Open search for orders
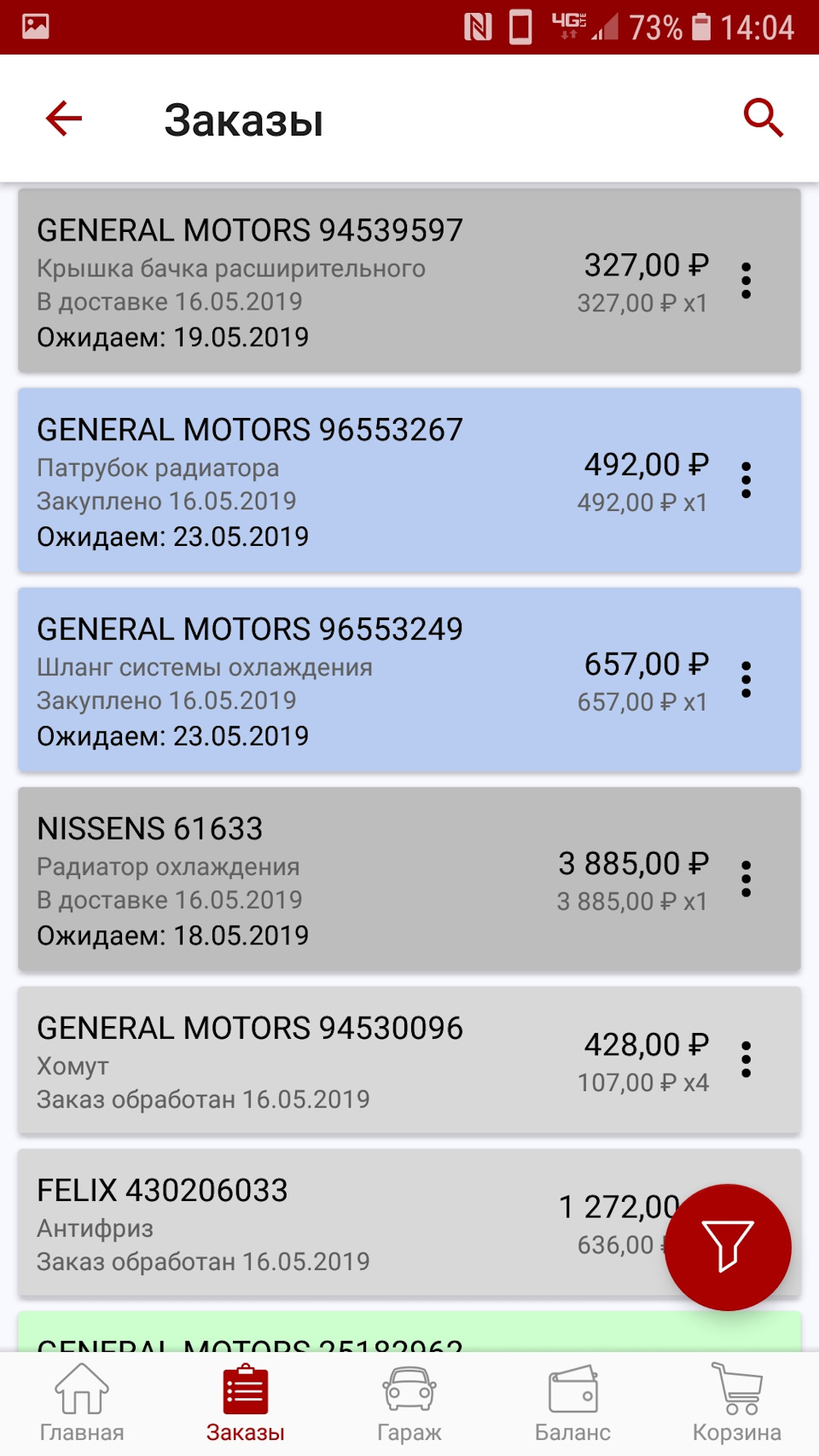The width and height of the screenshot is (819, 1456). pos(763,118)
